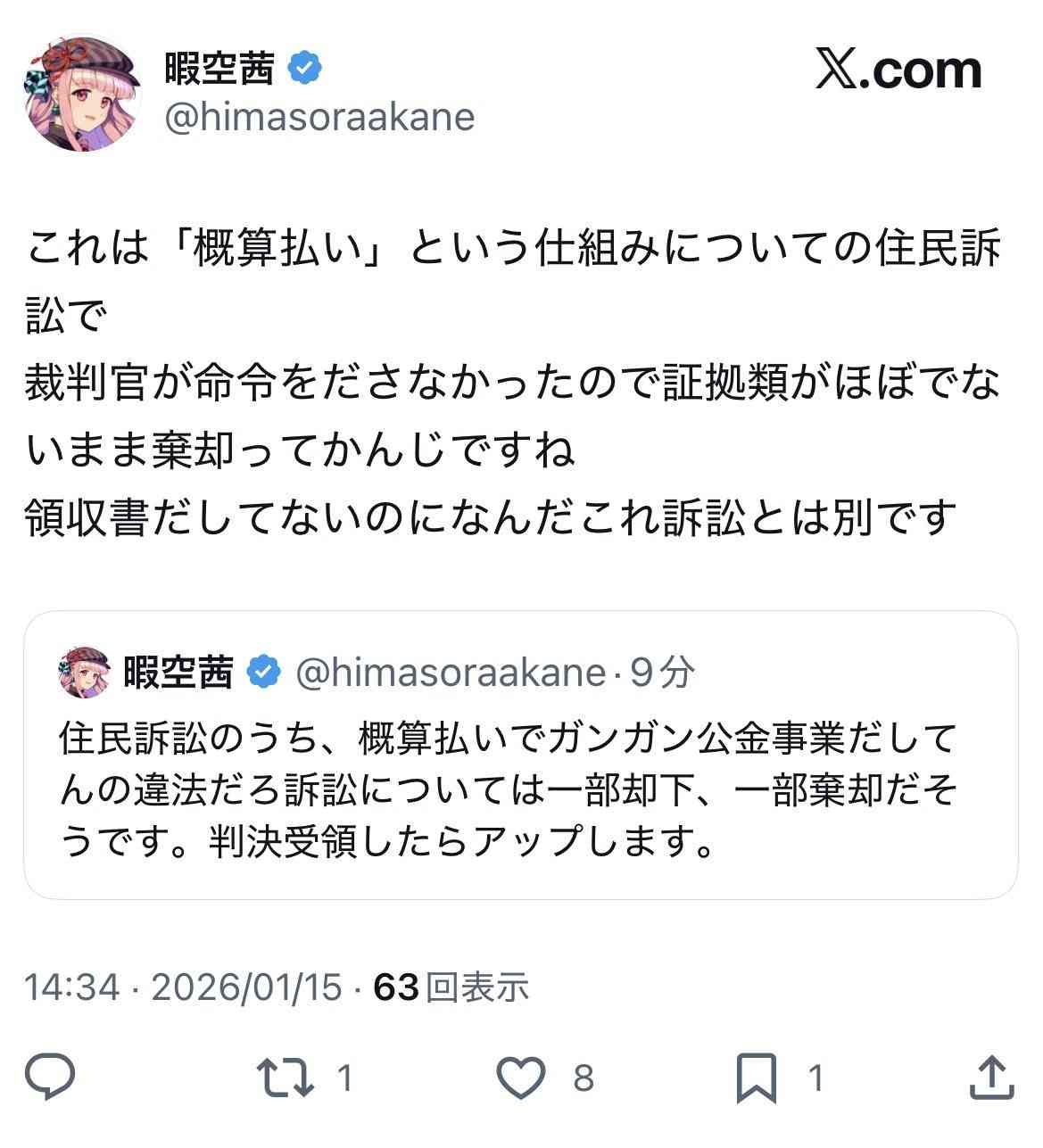Like this post with the heart icon
Viewport: 1043px width, 1148px height.
(x=520, y=1078)
